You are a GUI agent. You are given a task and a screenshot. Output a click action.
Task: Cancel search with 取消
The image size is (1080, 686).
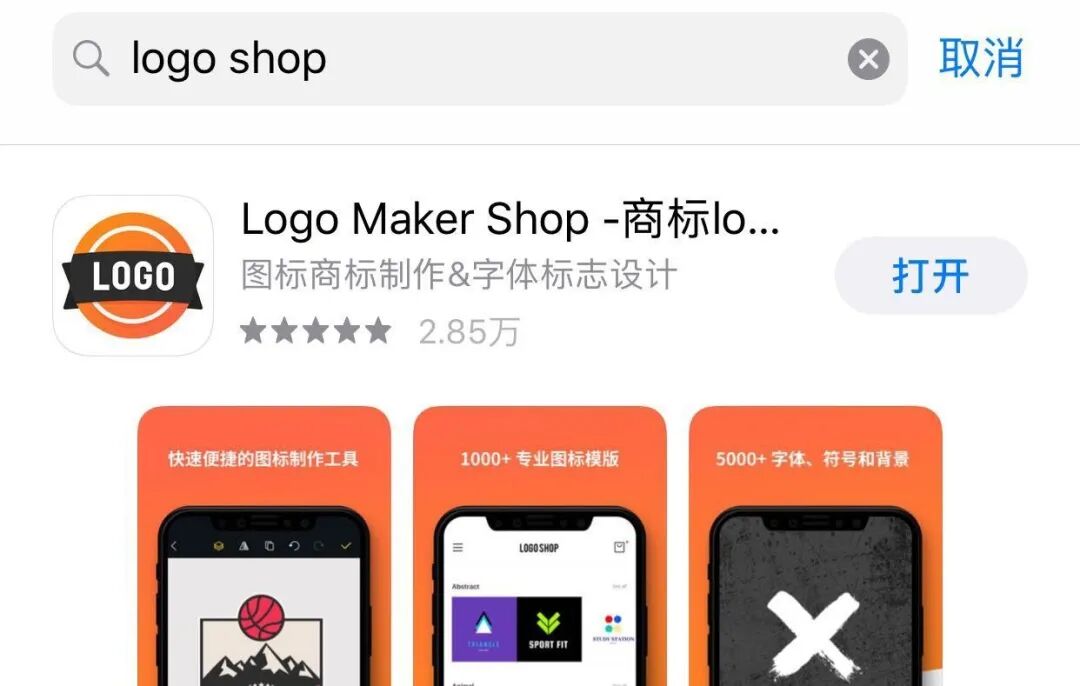(981, 59)
